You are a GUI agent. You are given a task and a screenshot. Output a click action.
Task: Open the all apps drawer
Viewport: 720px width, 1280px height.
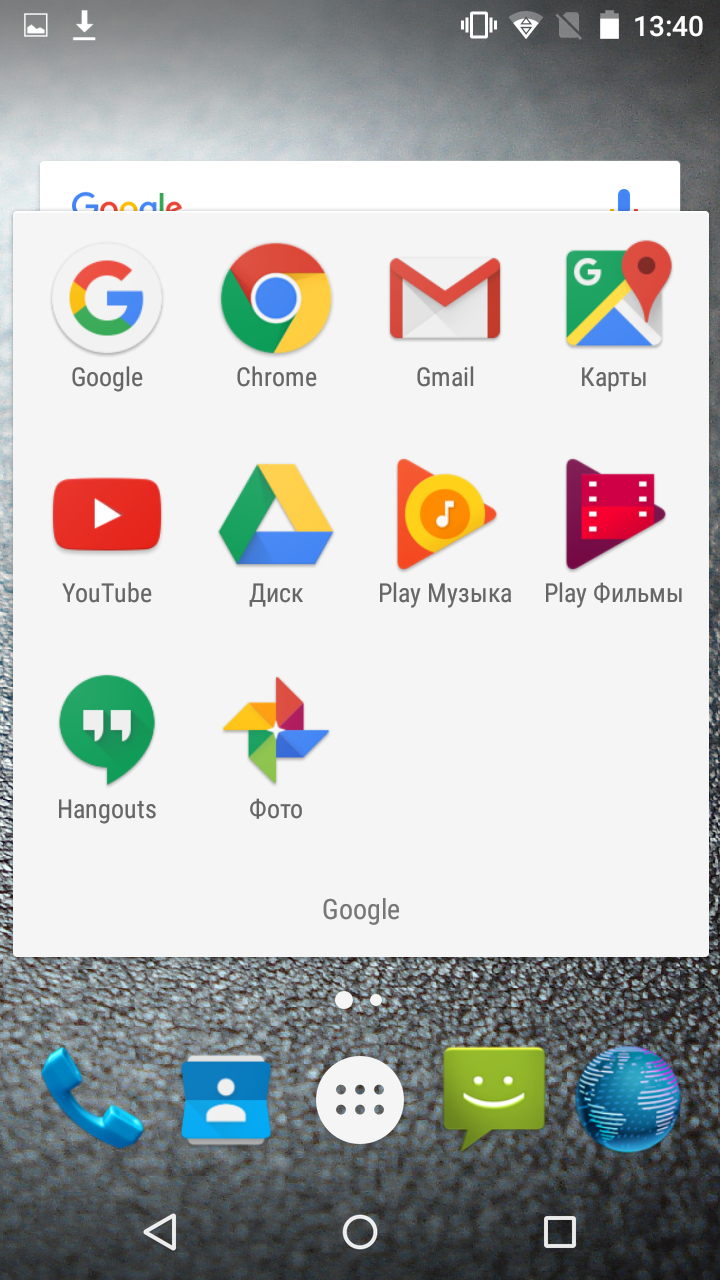[360, 1100]
